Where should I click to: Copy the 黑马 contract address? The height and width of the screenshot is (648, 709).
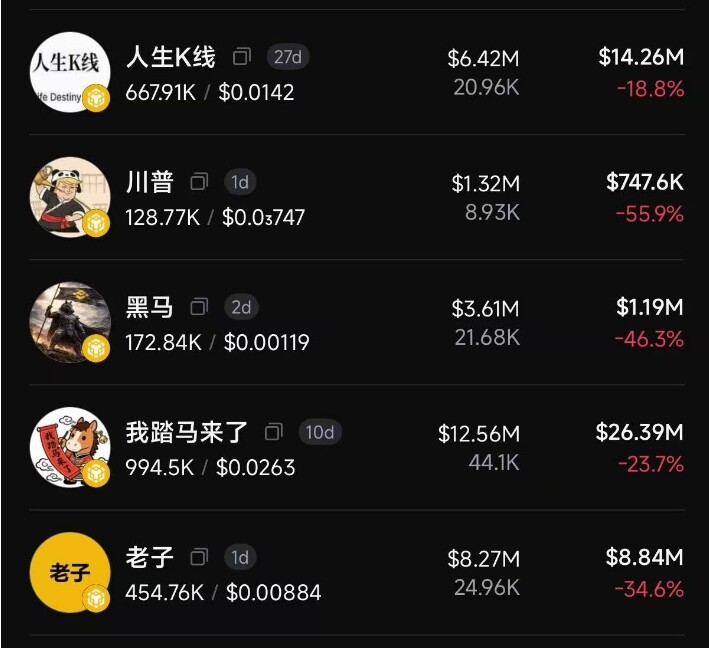coord(199,307)
